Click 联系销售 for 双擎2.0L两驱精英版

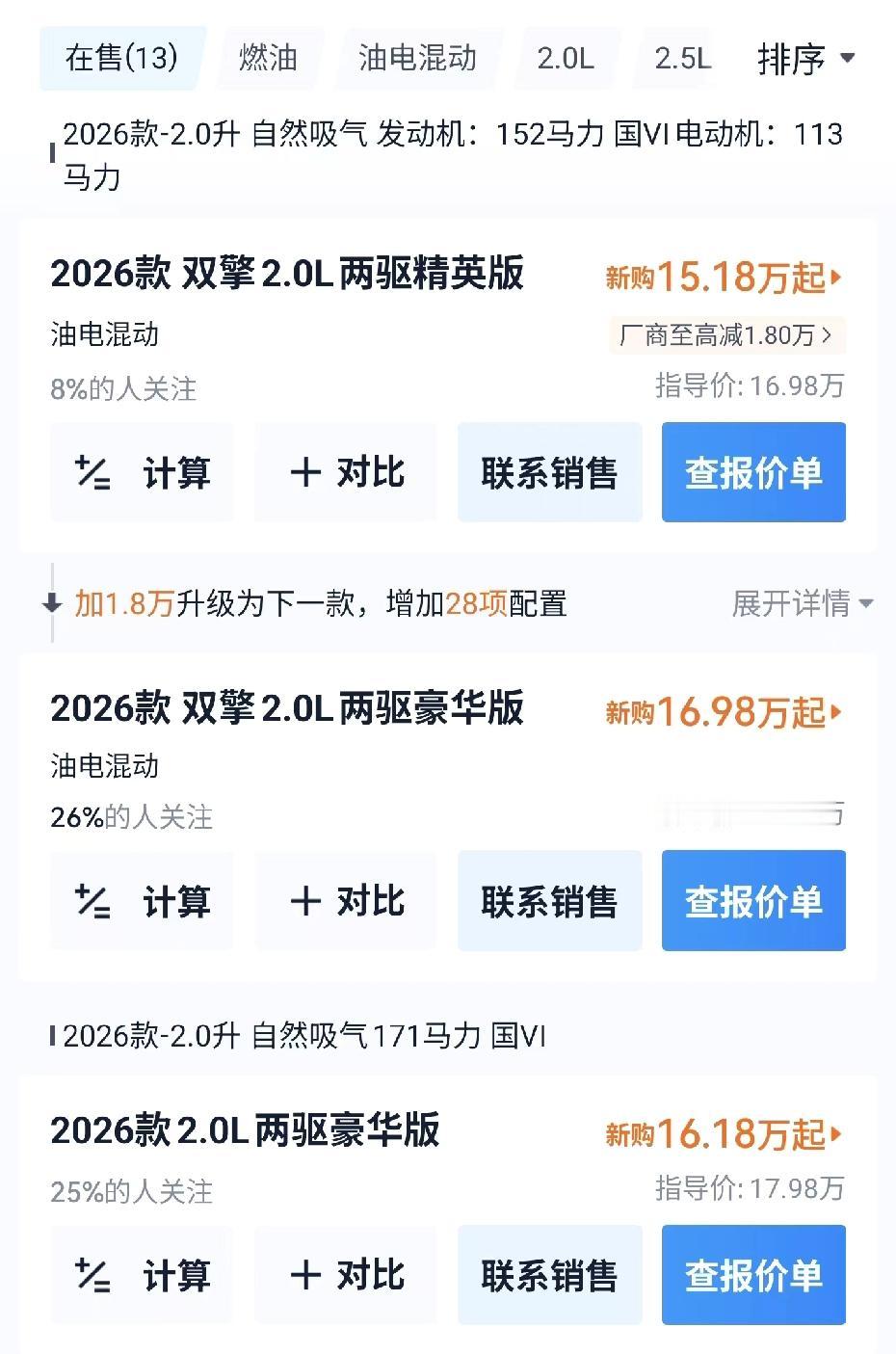[549, 472]
